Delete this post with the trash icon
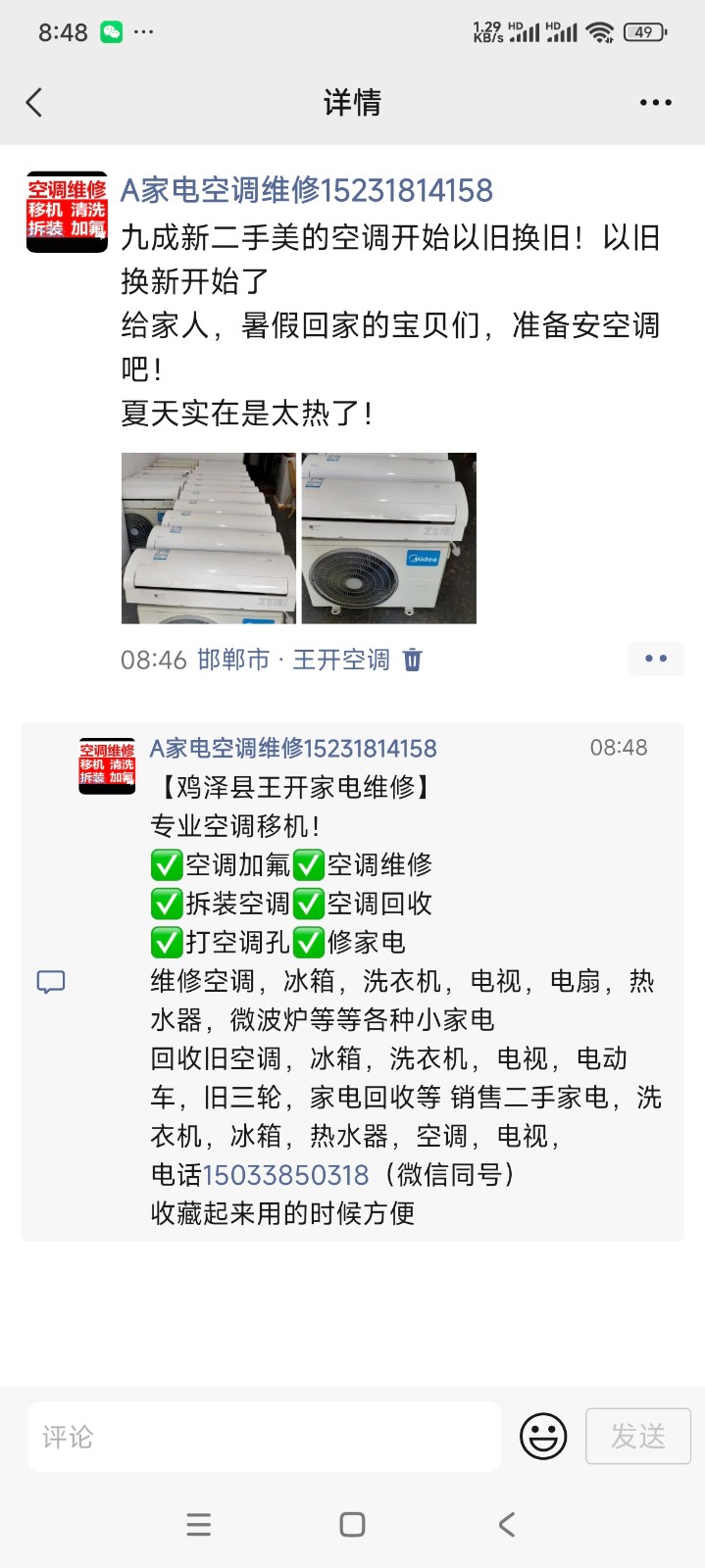Screen dimensions: 705x1568 click(x=413, y=660)
